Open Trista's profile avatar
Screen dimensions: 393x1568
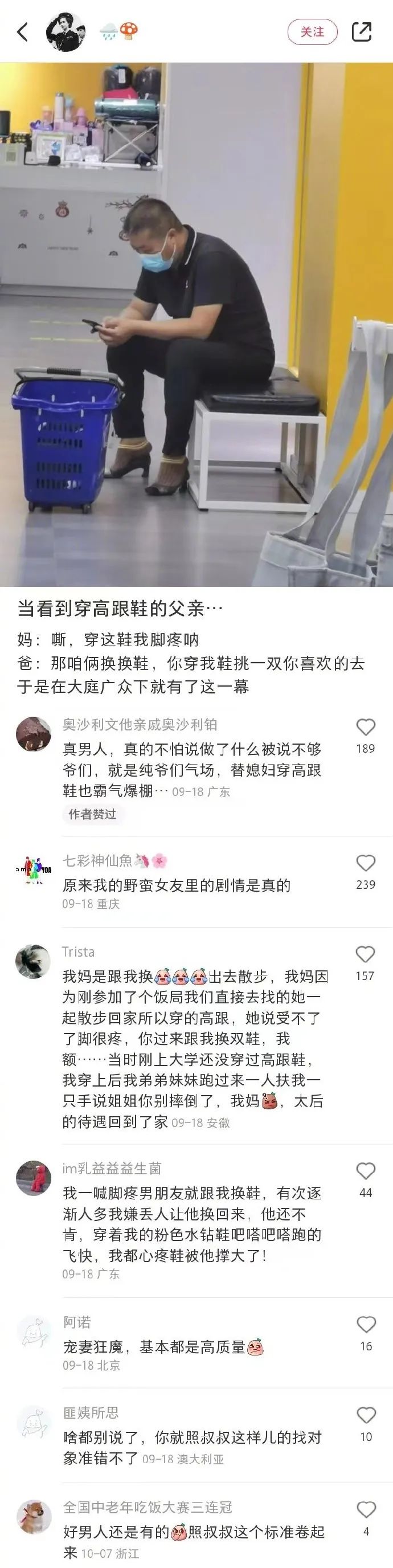tap(33, 962)
